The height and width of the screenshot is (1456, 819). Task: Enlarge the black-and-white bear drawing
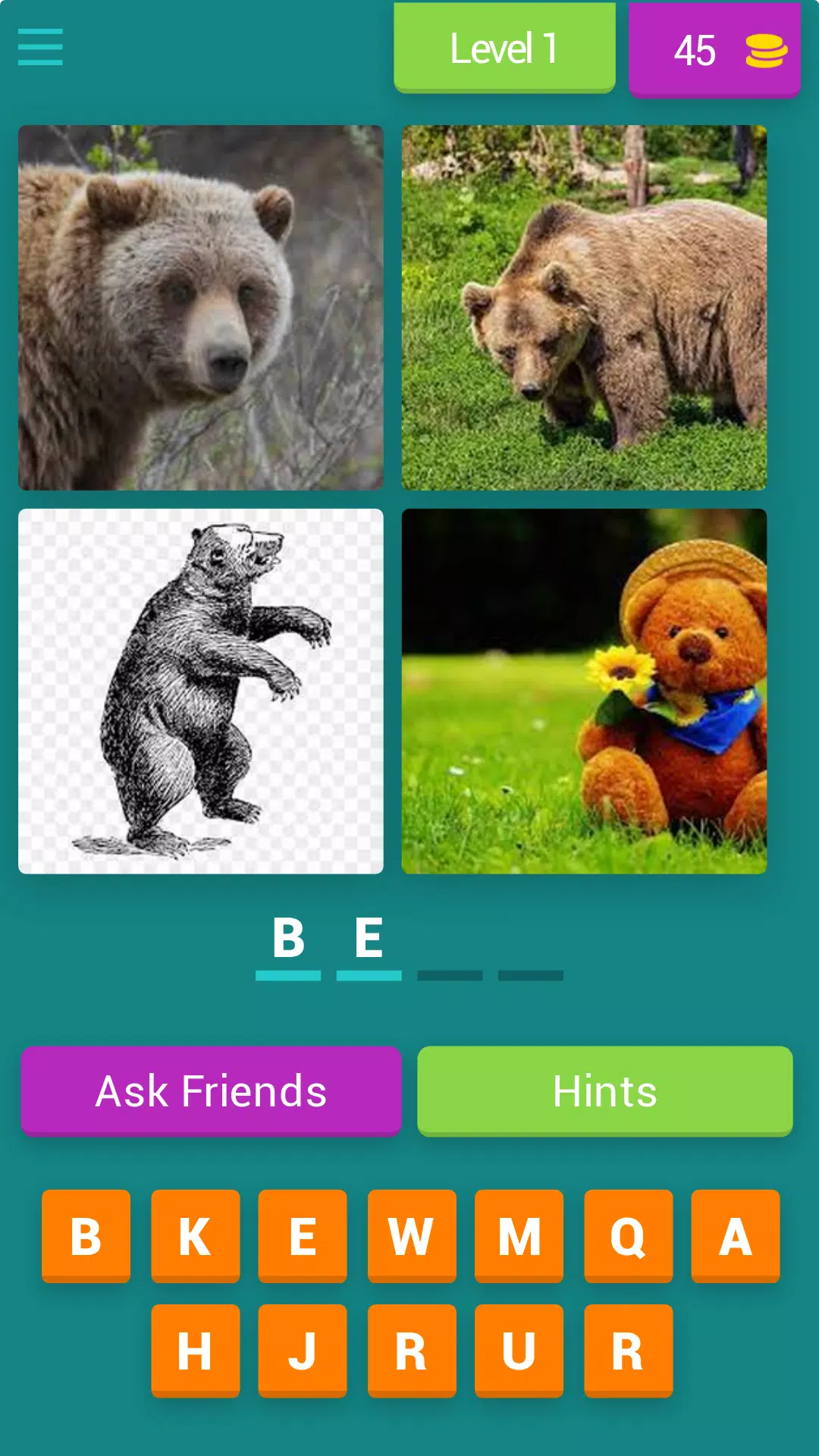point(201,691)
